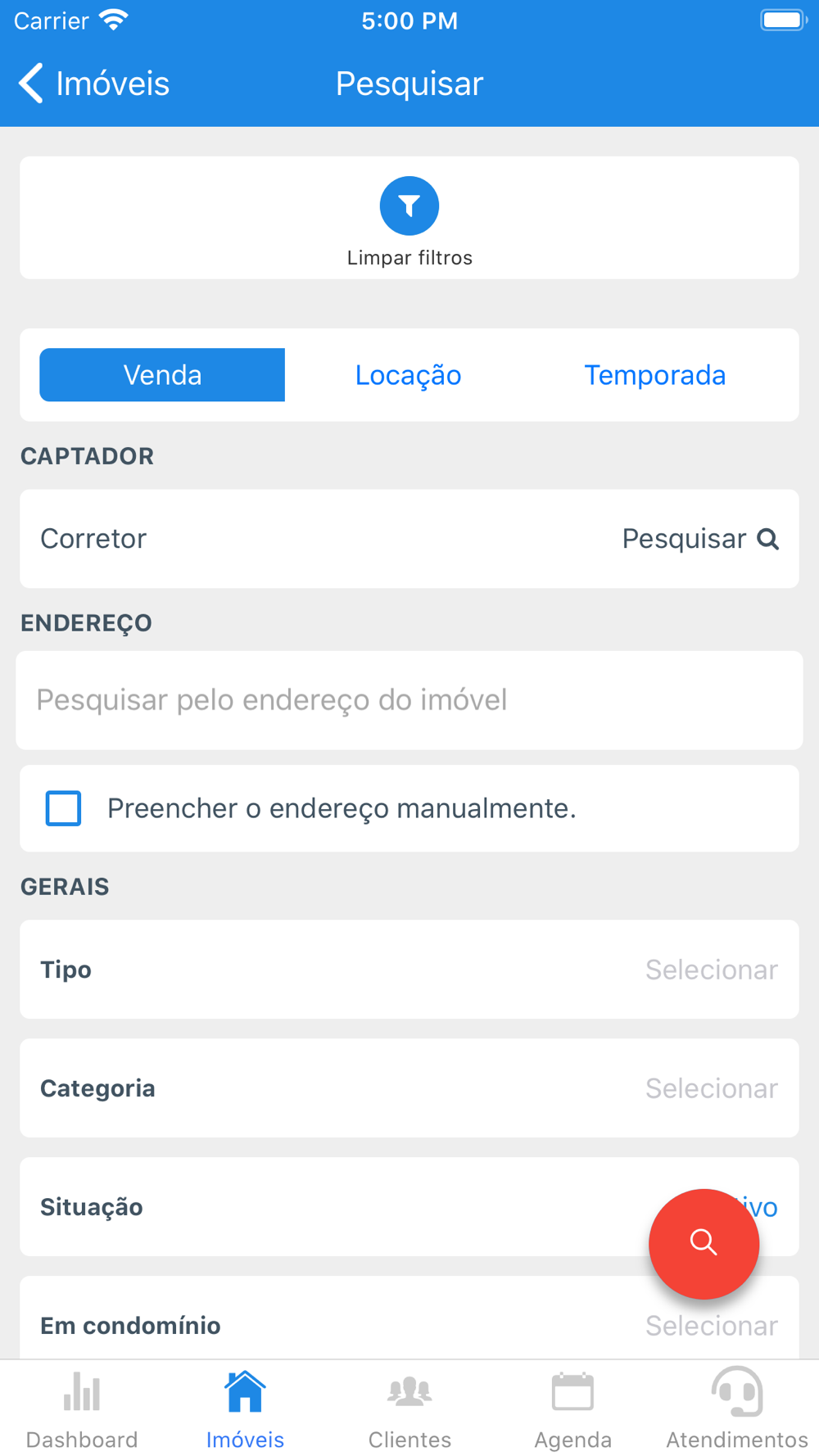819x1456 pixels.
Task: Focus the property address search field
Action: [x=409, y=700]
